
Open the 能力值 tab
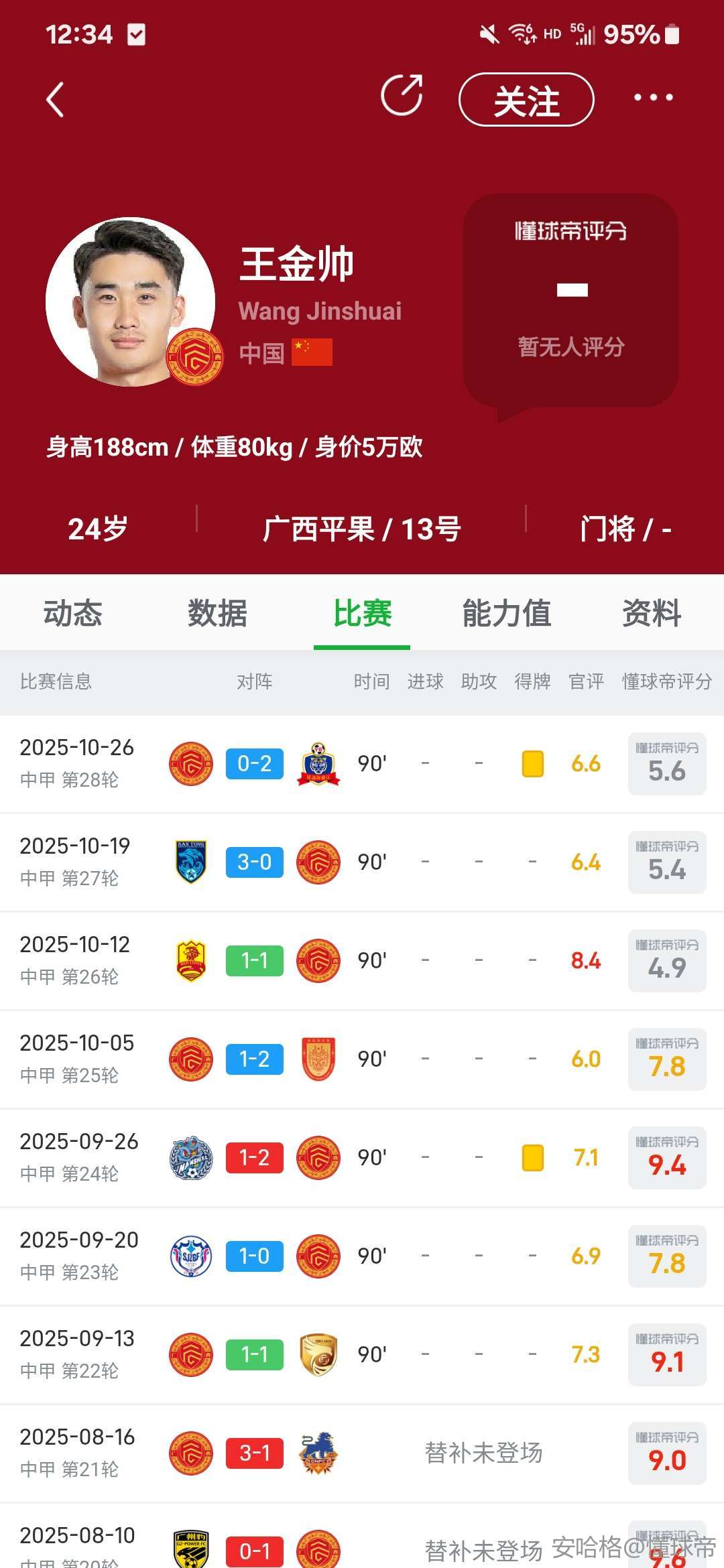[x=507, y=612]
